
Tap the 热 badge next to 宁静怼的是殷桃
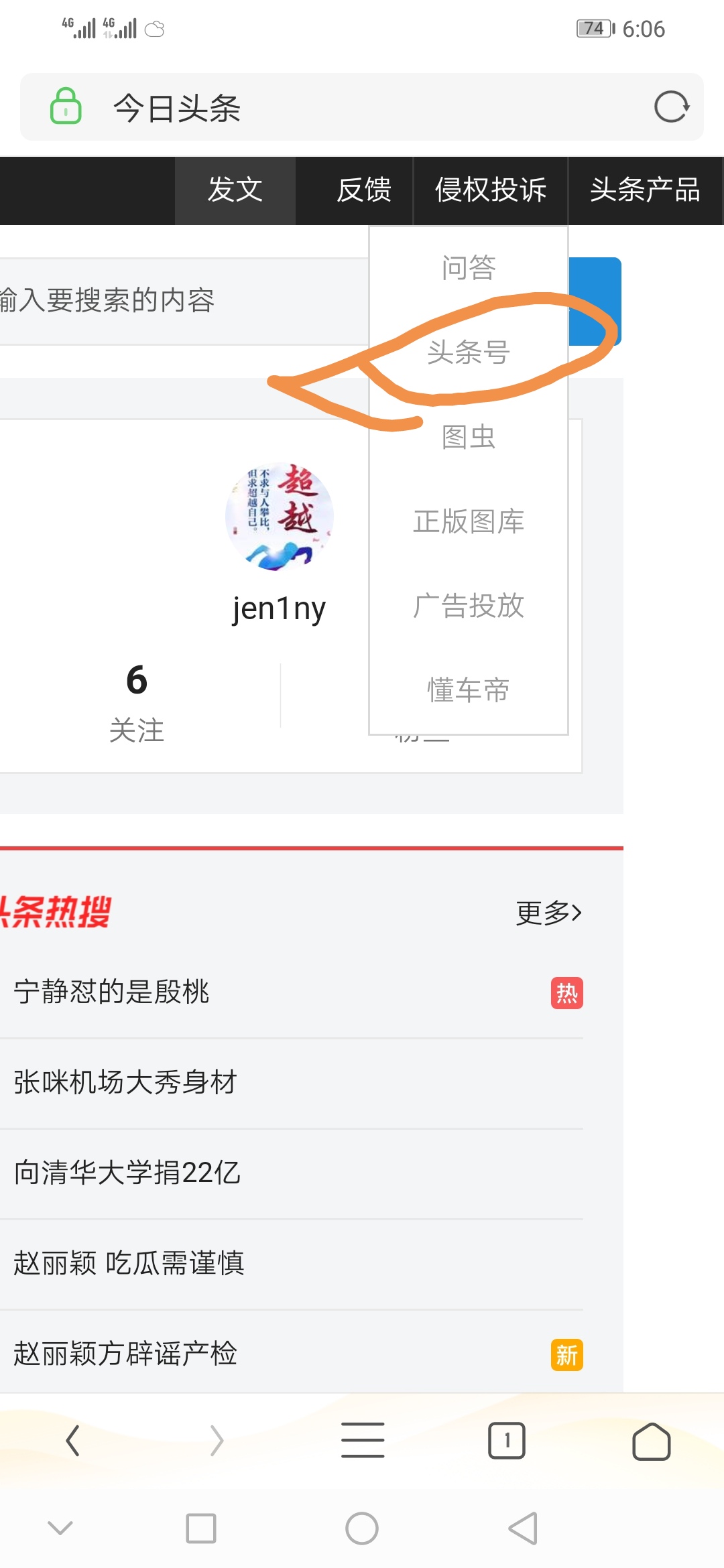pyautogui.click(x=566, y=994)
